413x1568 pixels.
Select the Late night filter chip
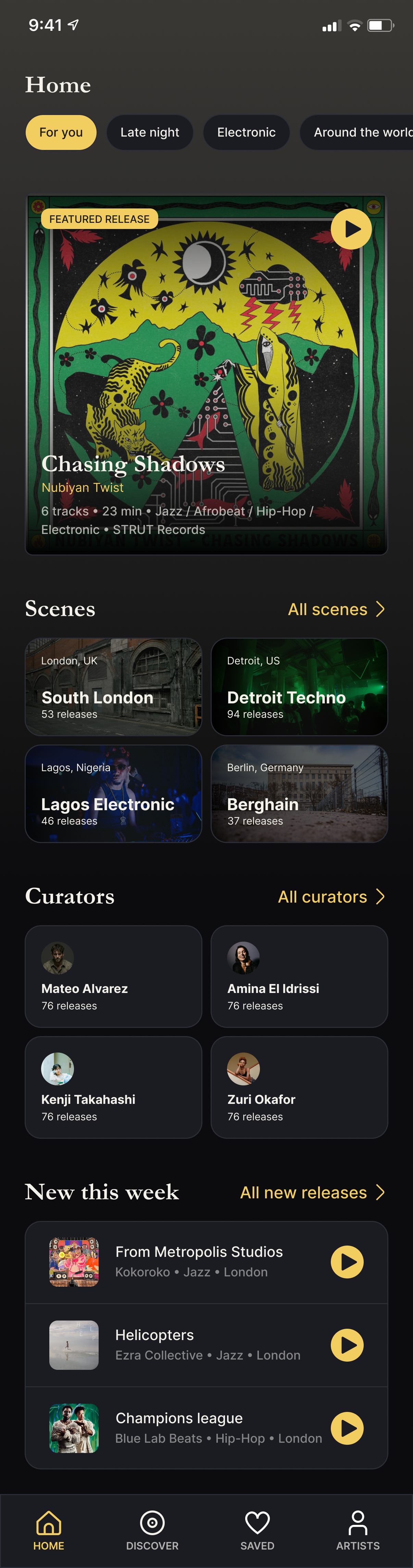coord(150,132)
